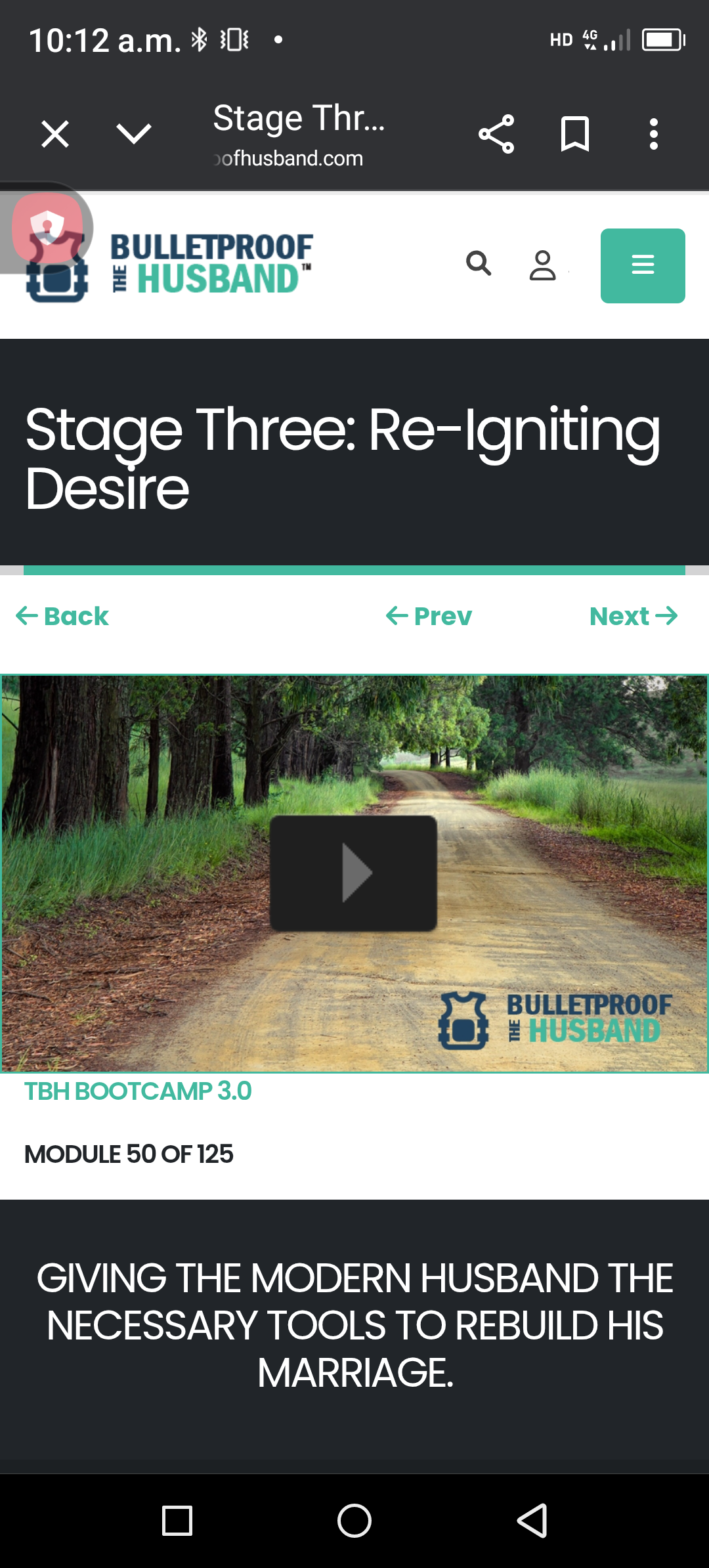709x1568 pixels.
Task: Tap the Back link
Action: (x=62, y=616)
